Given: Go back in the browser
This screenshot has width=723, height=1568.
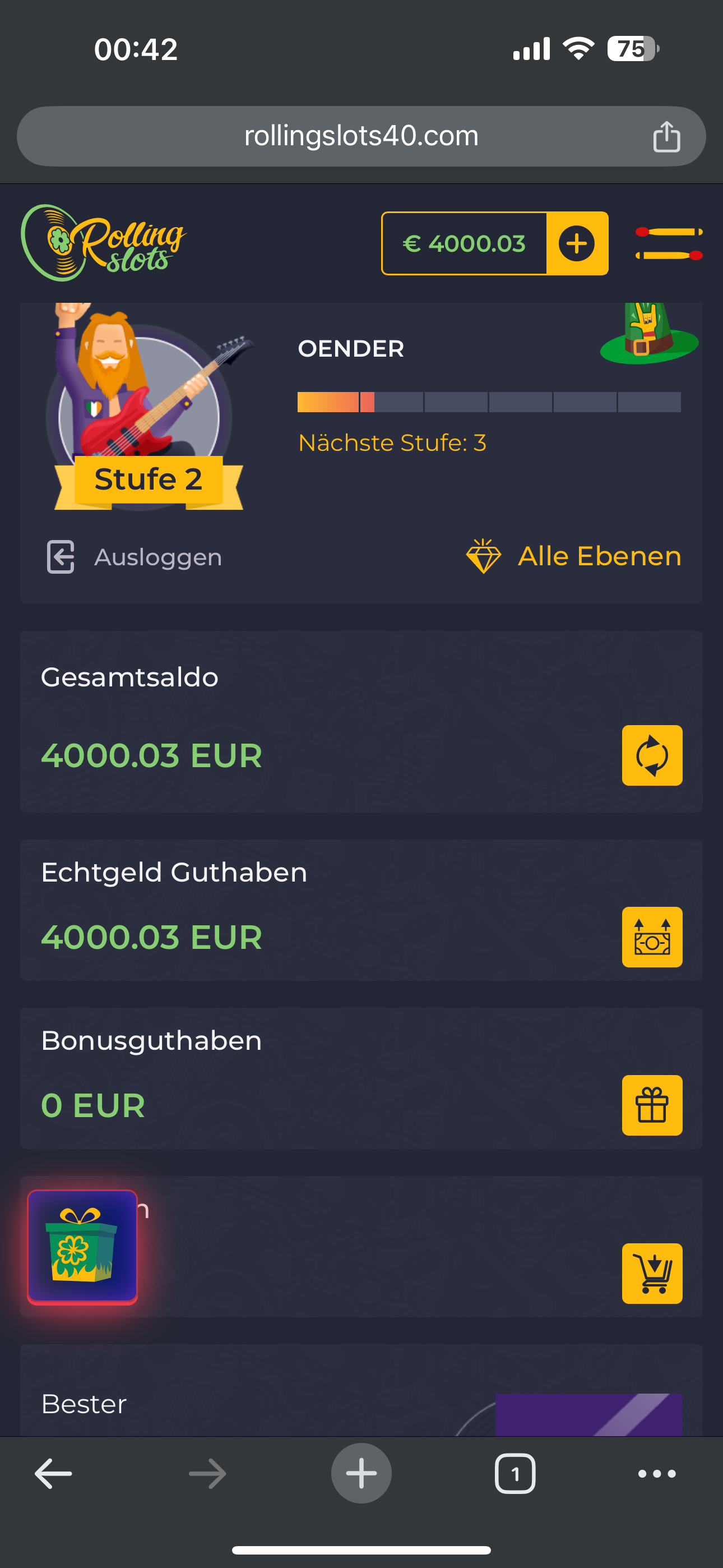Looking at the screenshot, I should (x=54, y=1474).
